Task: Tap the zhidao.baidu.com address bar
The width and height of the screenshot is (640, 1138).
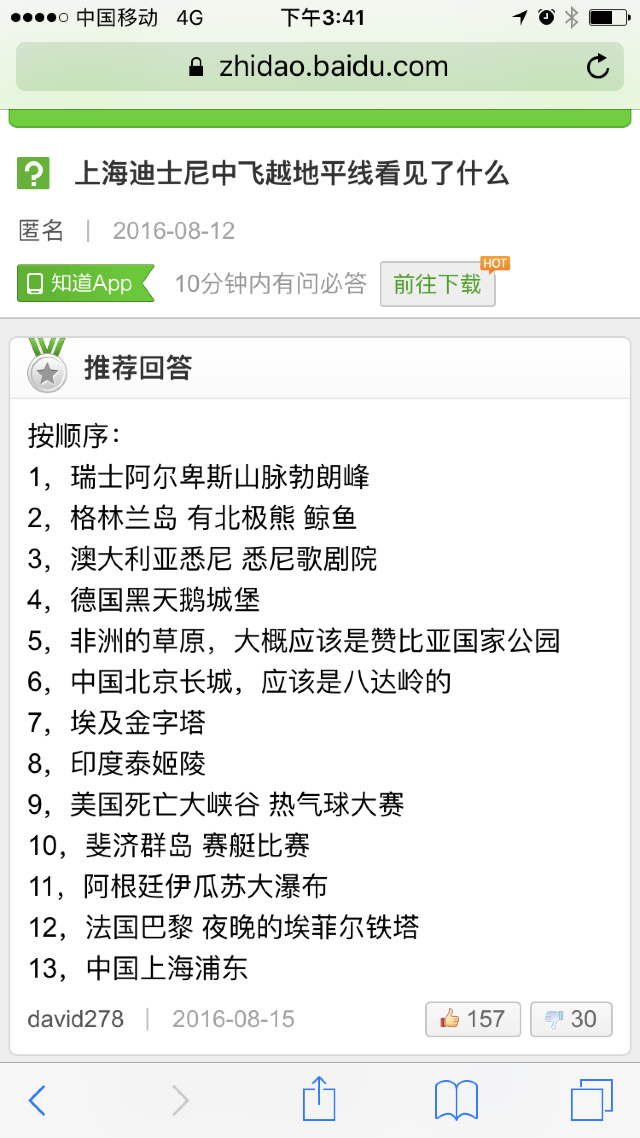Action: 318,68
